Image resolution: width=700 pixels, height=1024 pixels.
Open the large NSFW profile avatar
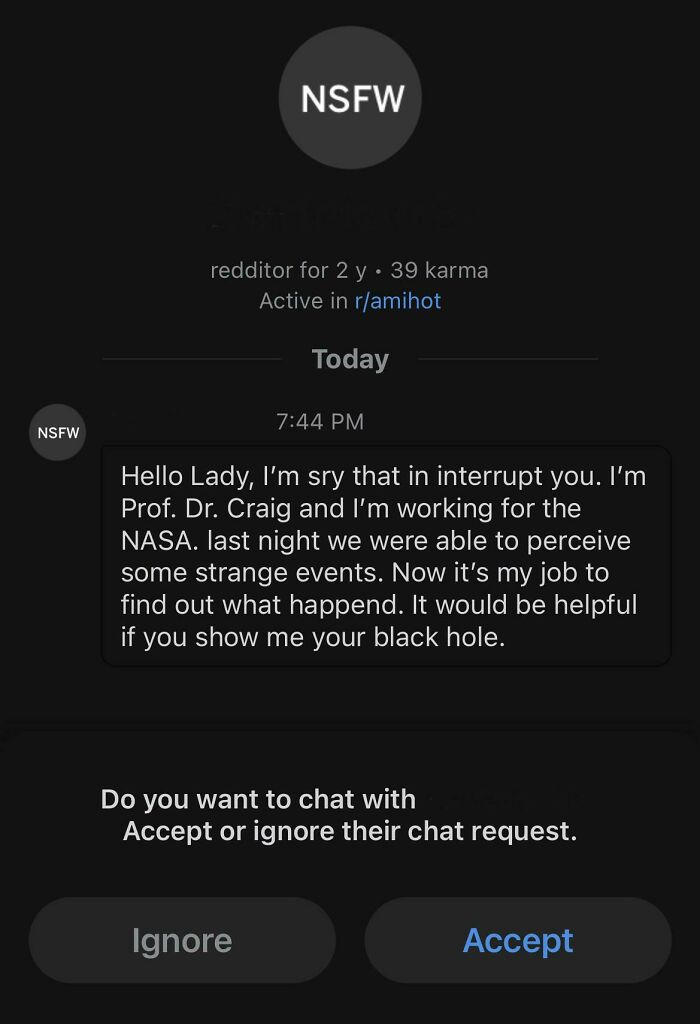coord(350,98)
